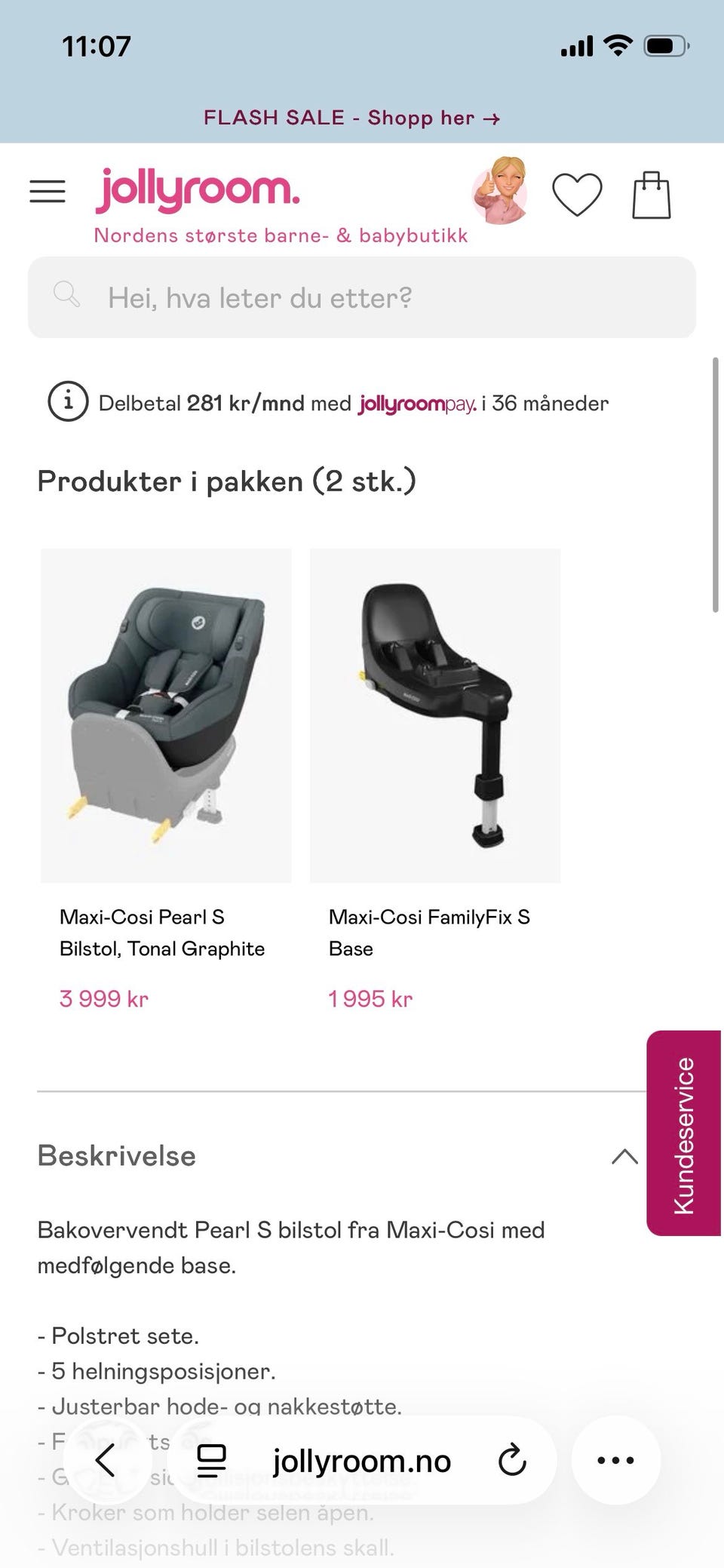Reload the page in Safari
The width and height of the screenshot is (724, 1568).
pyautogui.click(x=511, y=1460)
